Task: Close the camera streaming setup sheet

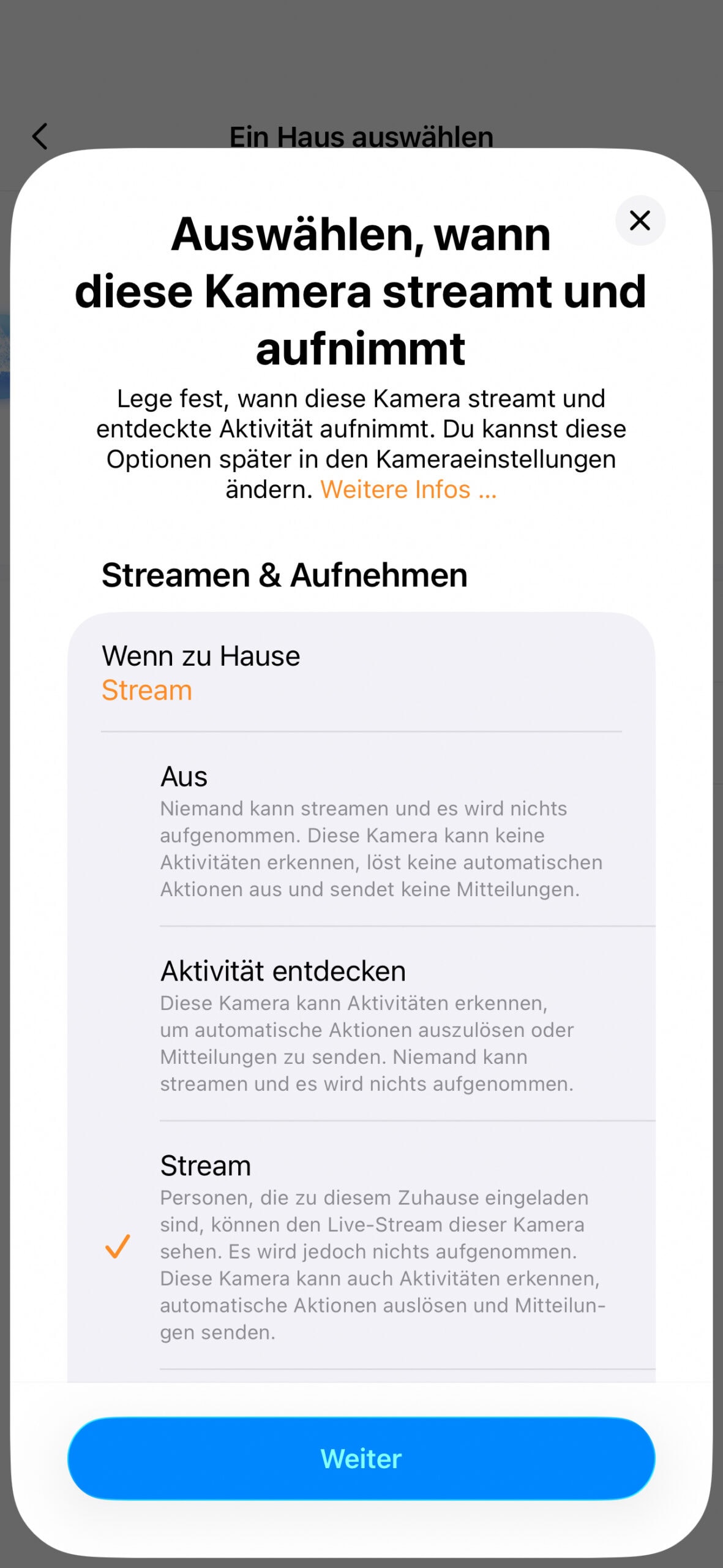Action: [x=640, y=221]
